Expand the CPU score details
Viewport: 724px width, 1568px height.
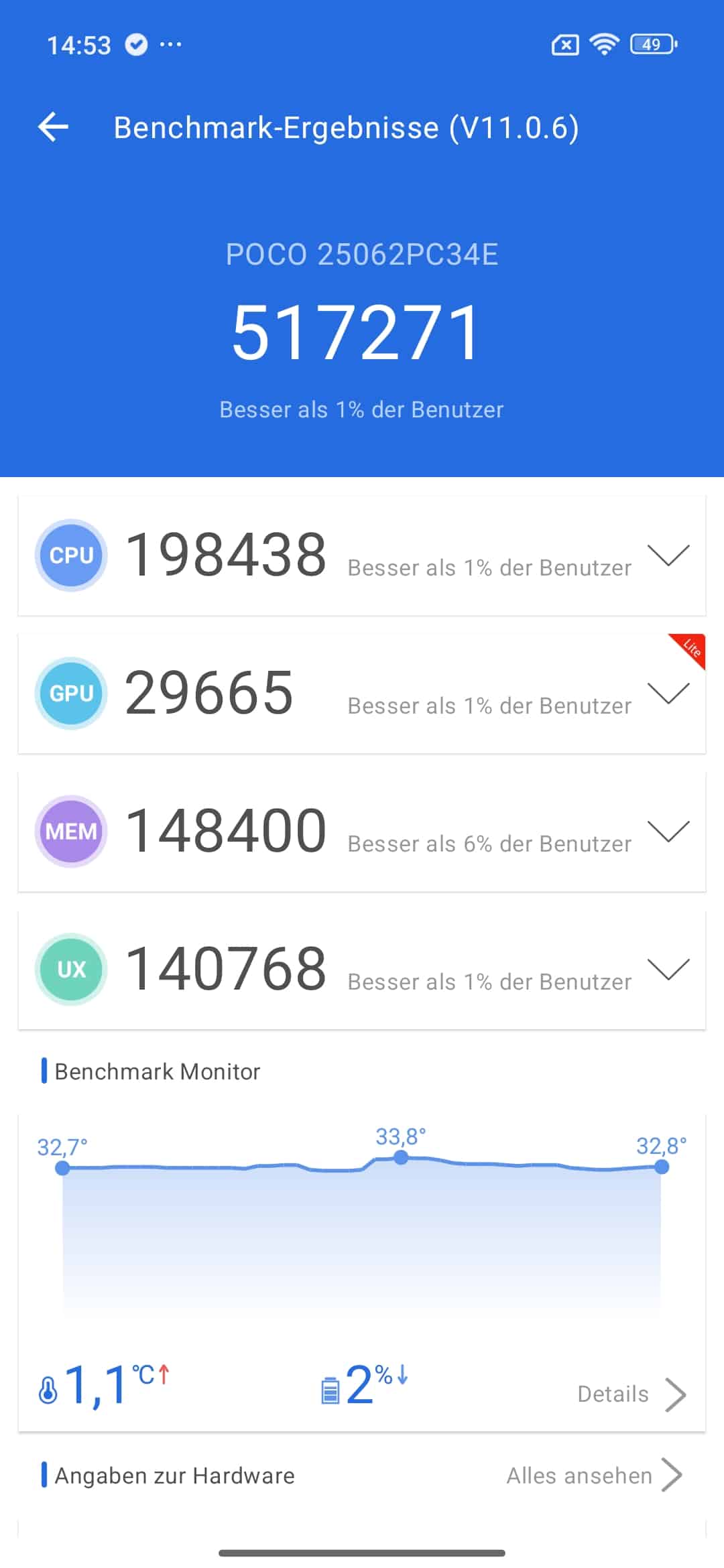click(668, 556)
